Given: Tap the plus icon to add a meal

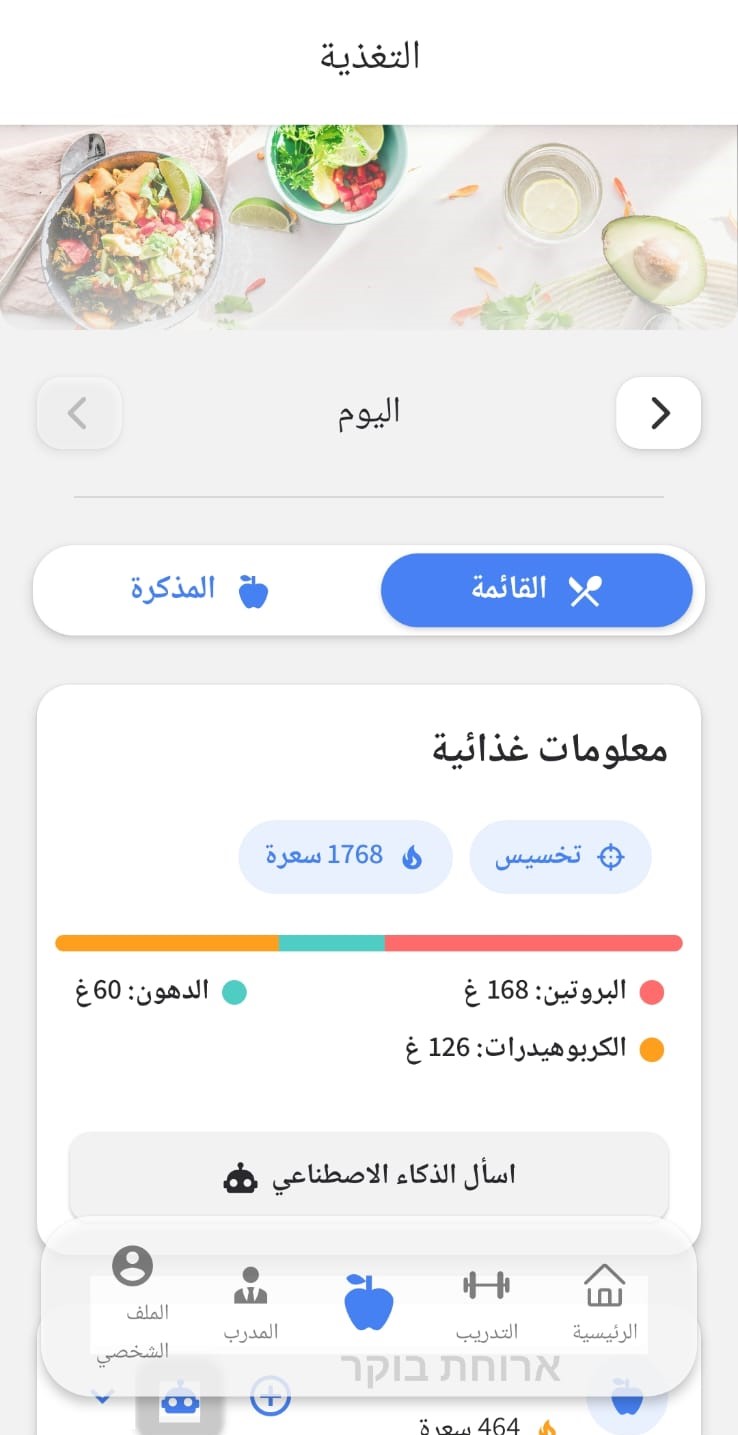Looking at the screenshot, I should [270, 1396].
